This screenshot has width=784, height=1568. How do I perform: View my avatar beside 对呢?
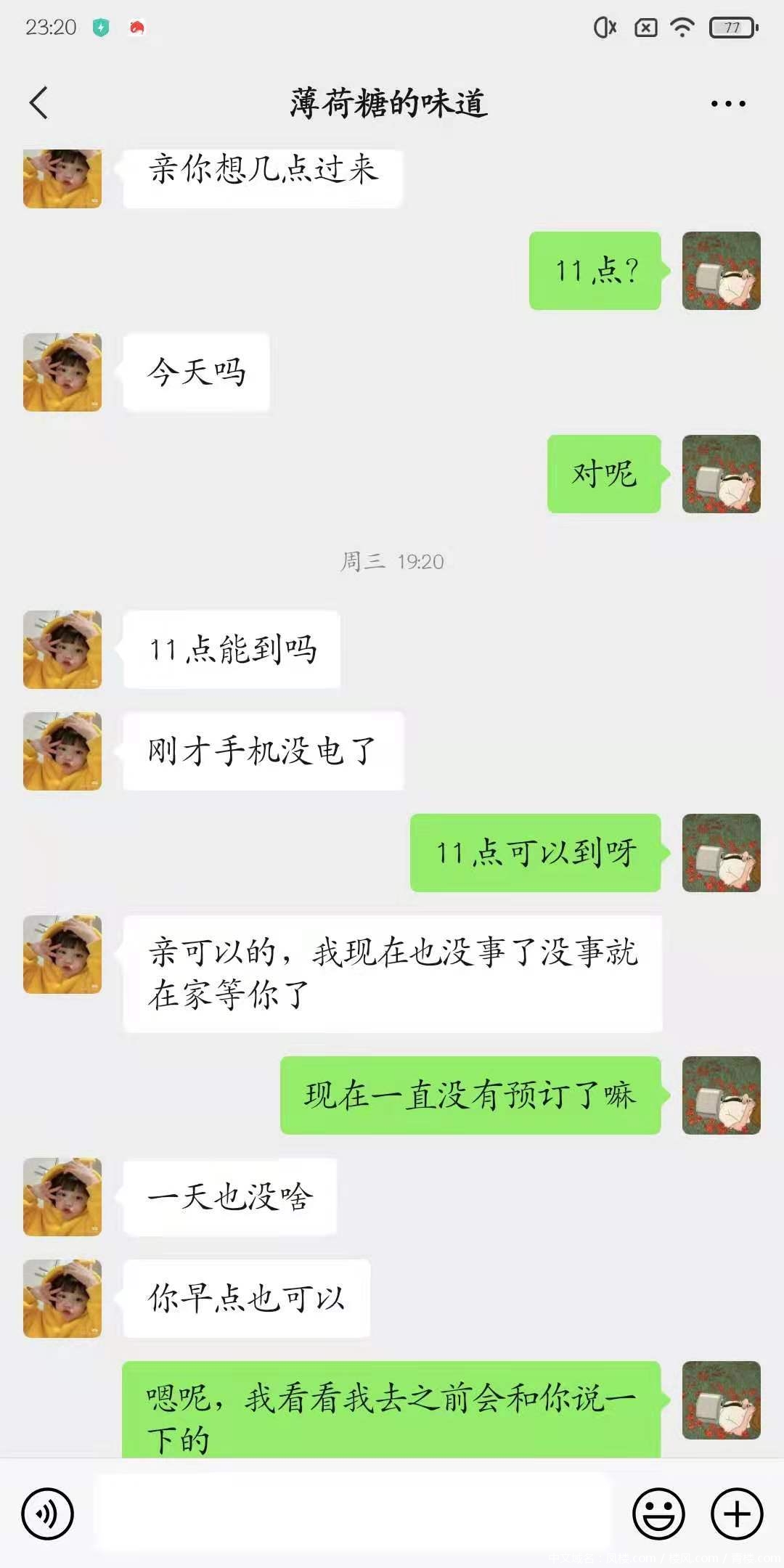[721, 474]
